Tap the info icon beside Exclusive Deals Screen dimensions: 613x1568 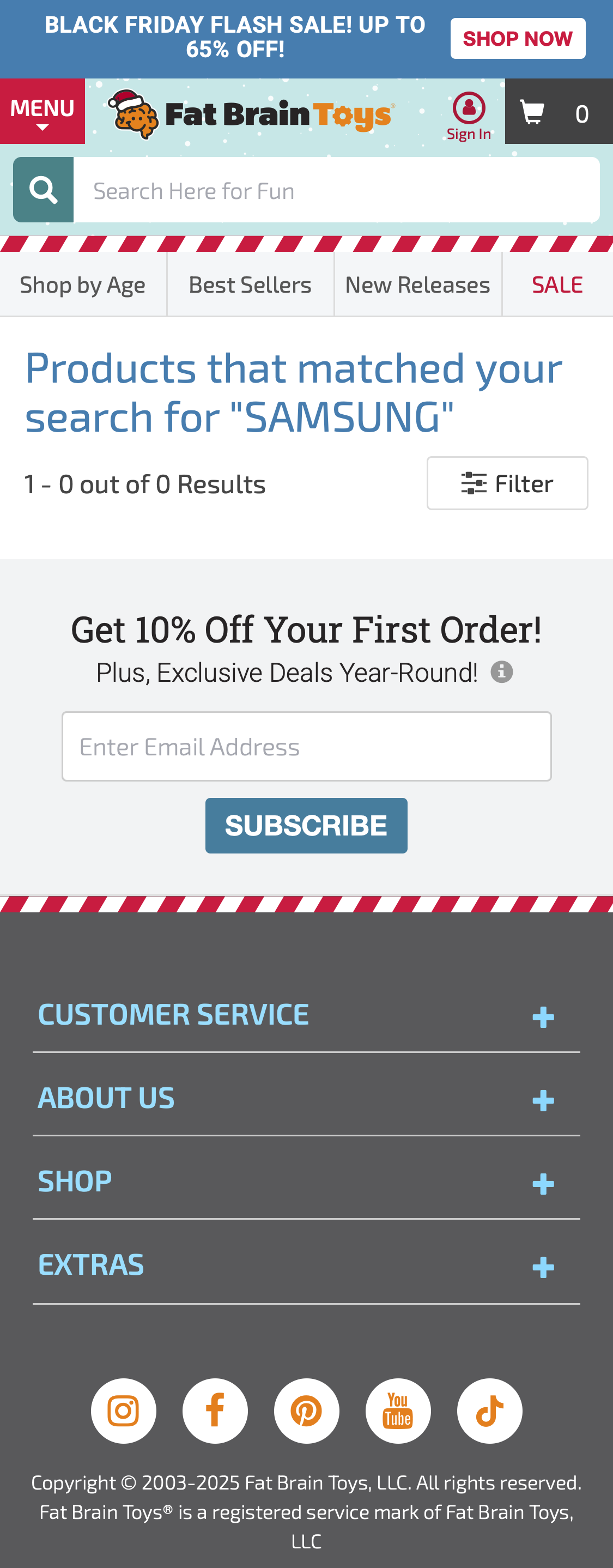coord(501,672)
